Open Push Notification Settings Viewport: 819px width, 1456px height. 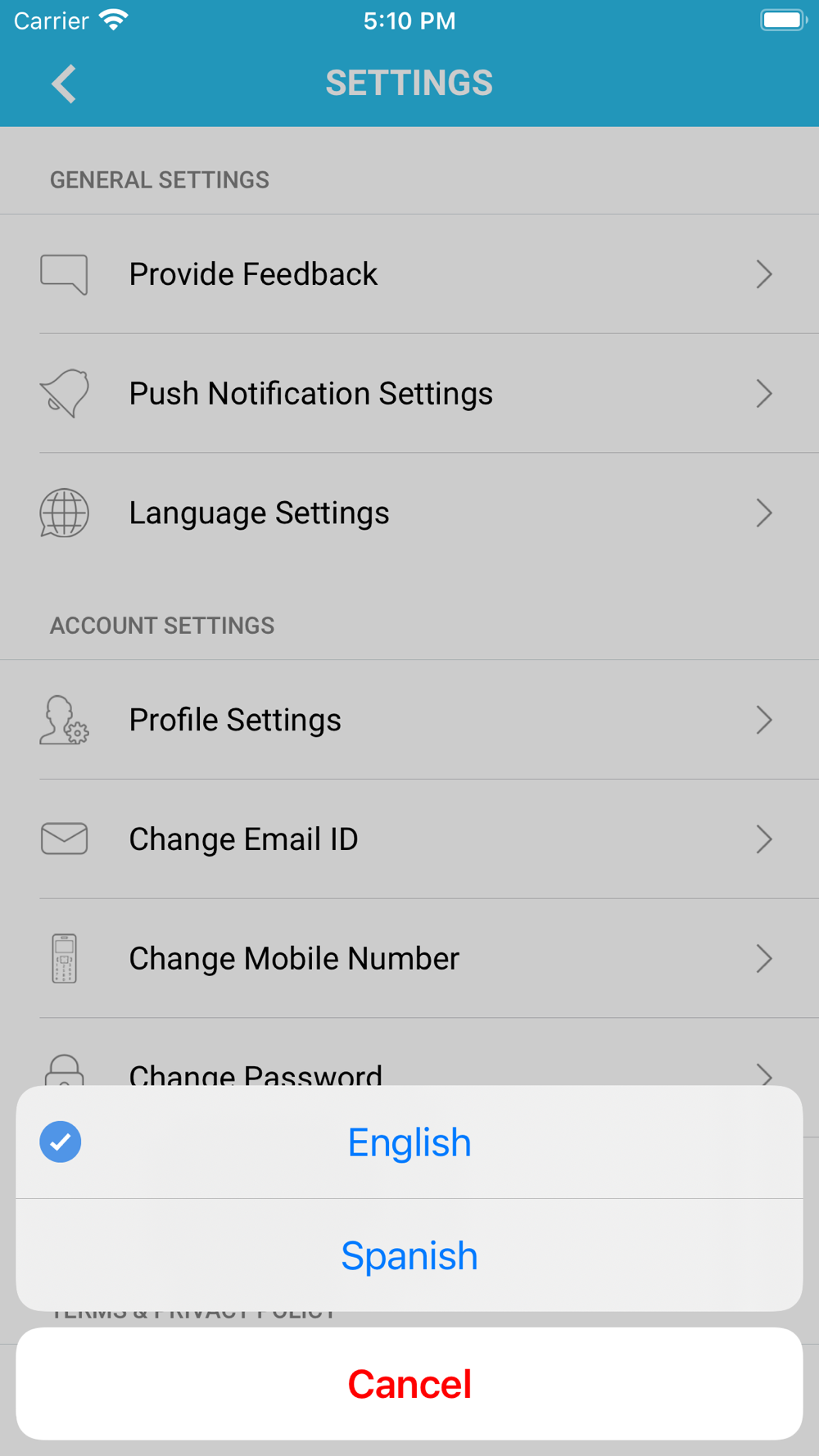point(409,394)
